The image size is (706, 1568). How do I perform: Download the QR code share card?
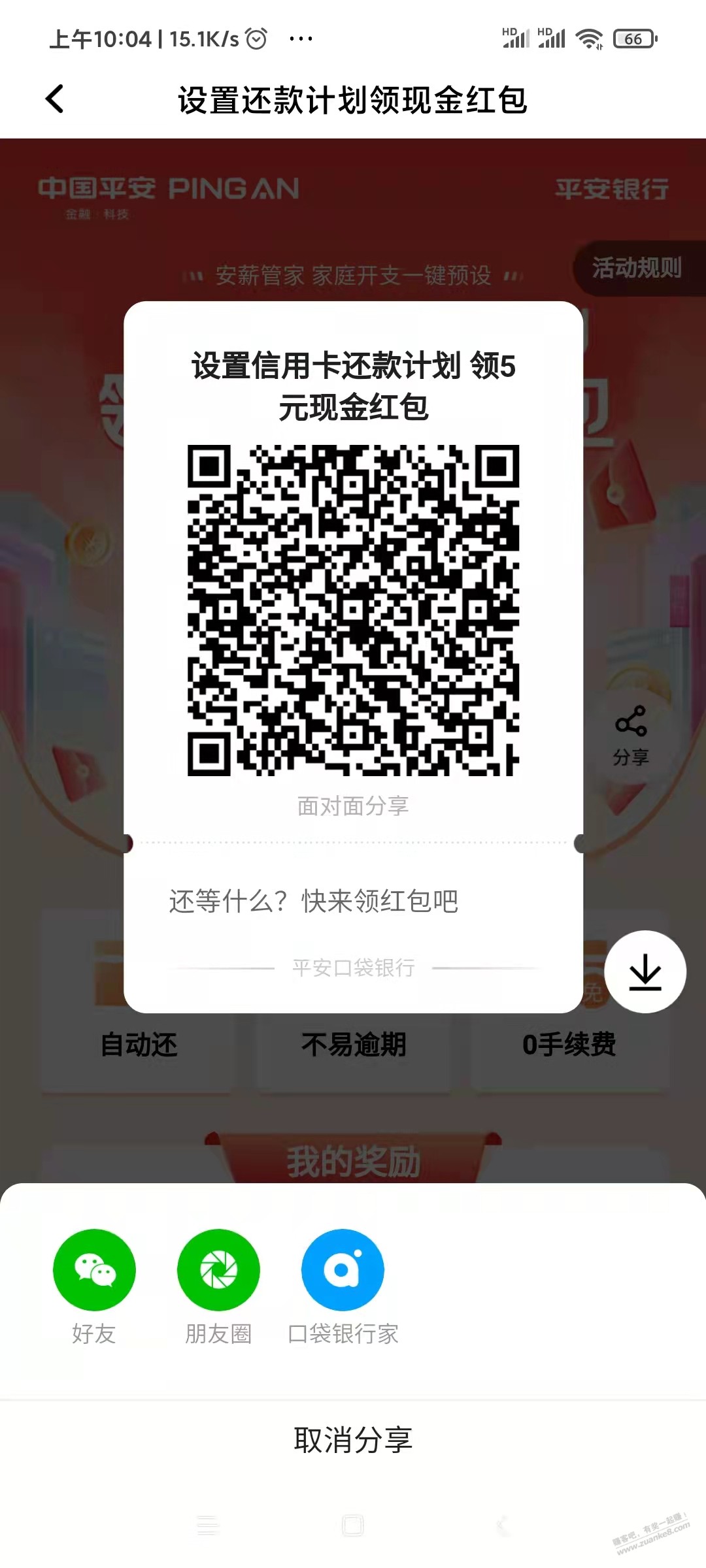[645, 972]
